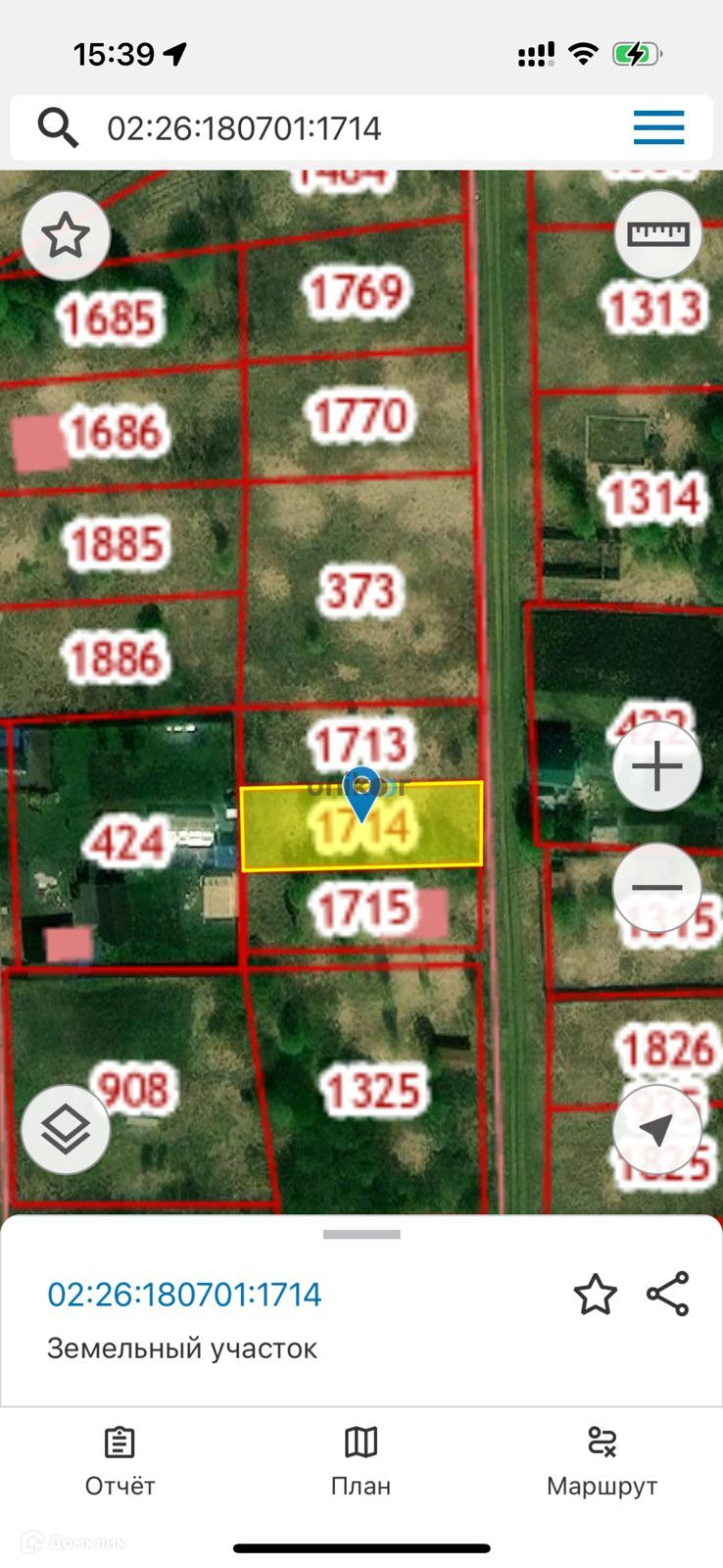Select parcel 373 on the map

(361, 592)
